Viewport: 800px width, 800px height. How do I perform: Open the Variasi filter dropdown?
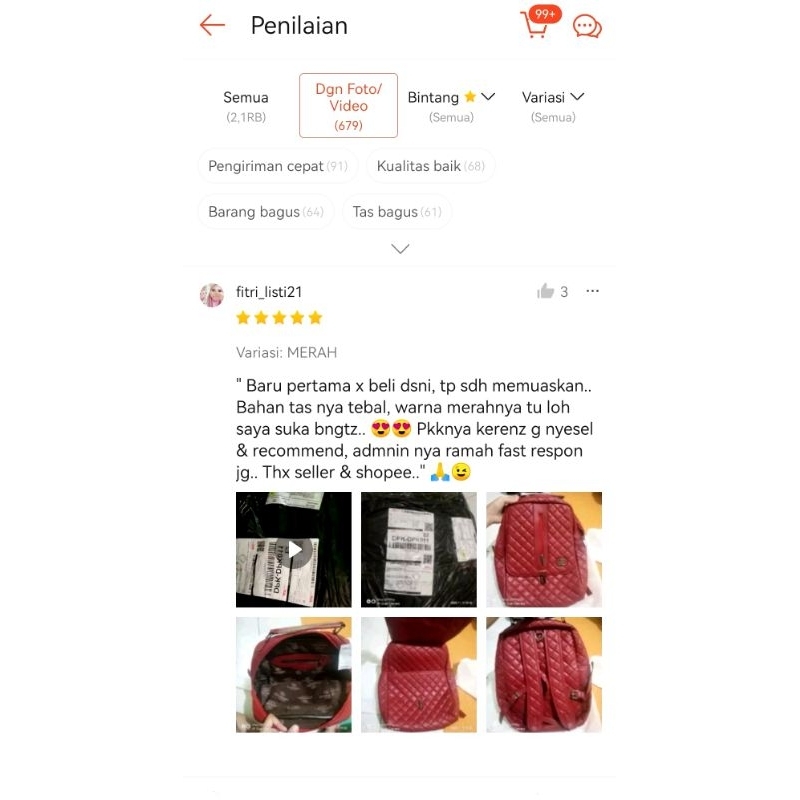pos(553,104)
